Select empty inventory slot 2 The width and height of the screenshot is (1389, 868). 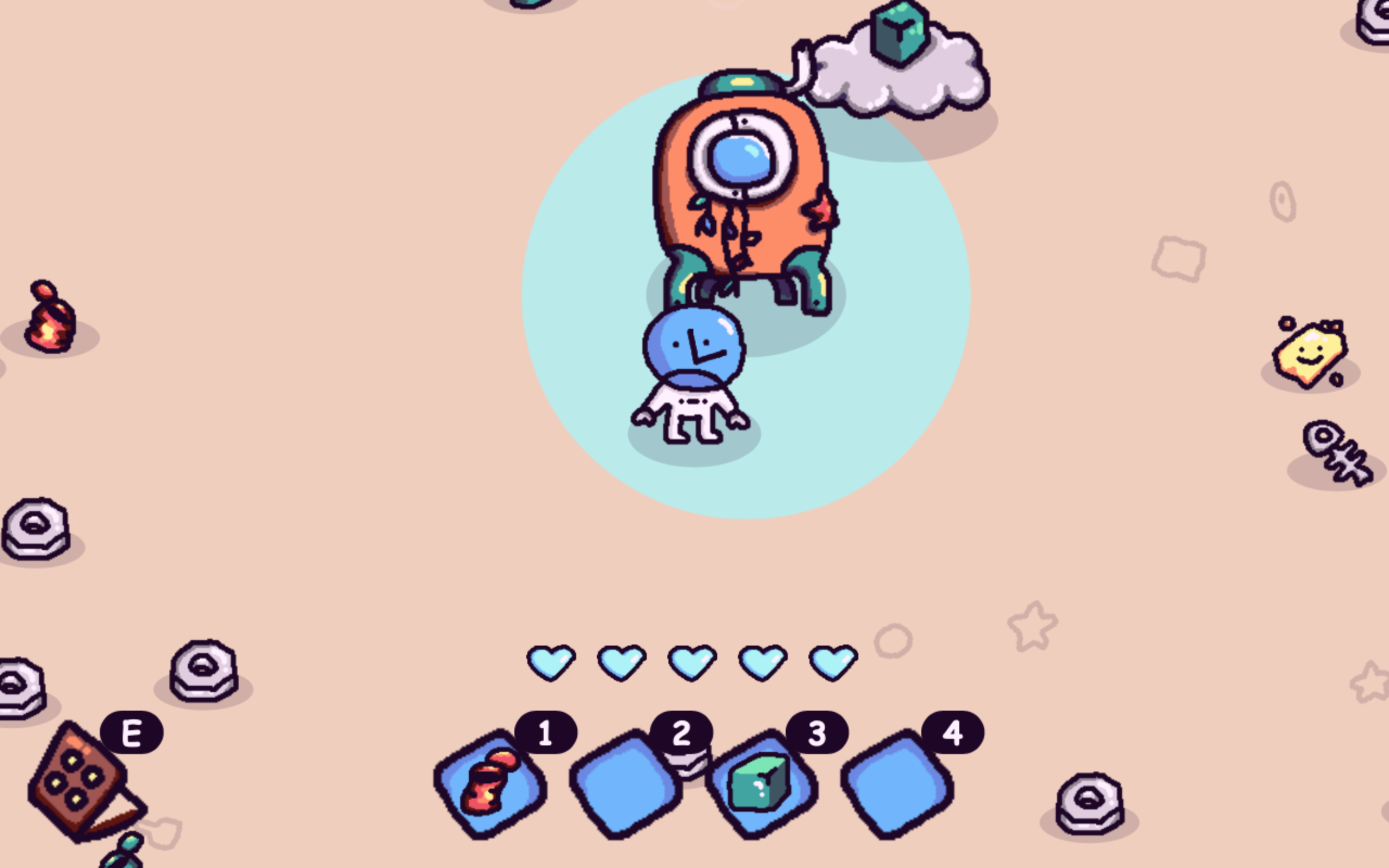coord(626,784)
